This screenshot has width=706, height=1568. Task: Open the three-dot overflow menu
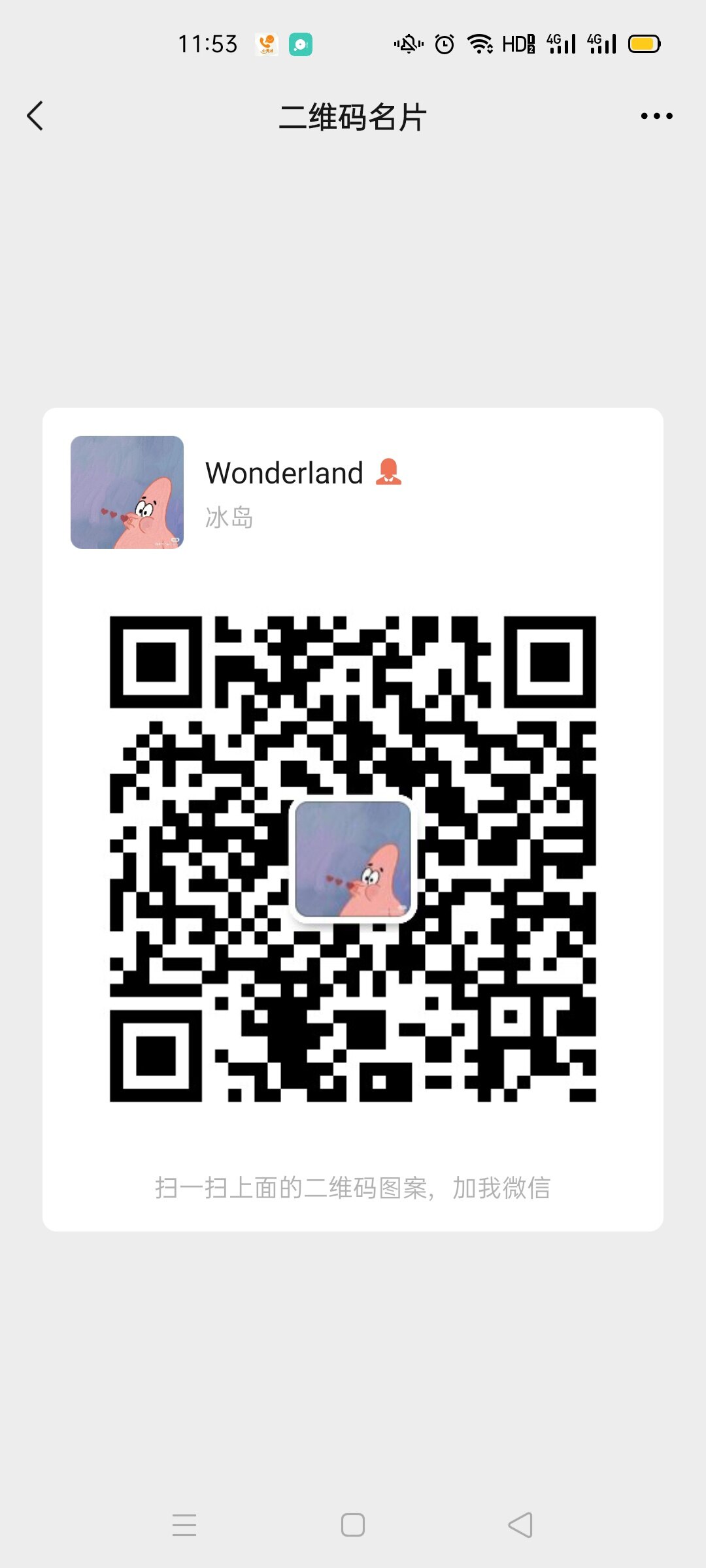tap(656, 116)
